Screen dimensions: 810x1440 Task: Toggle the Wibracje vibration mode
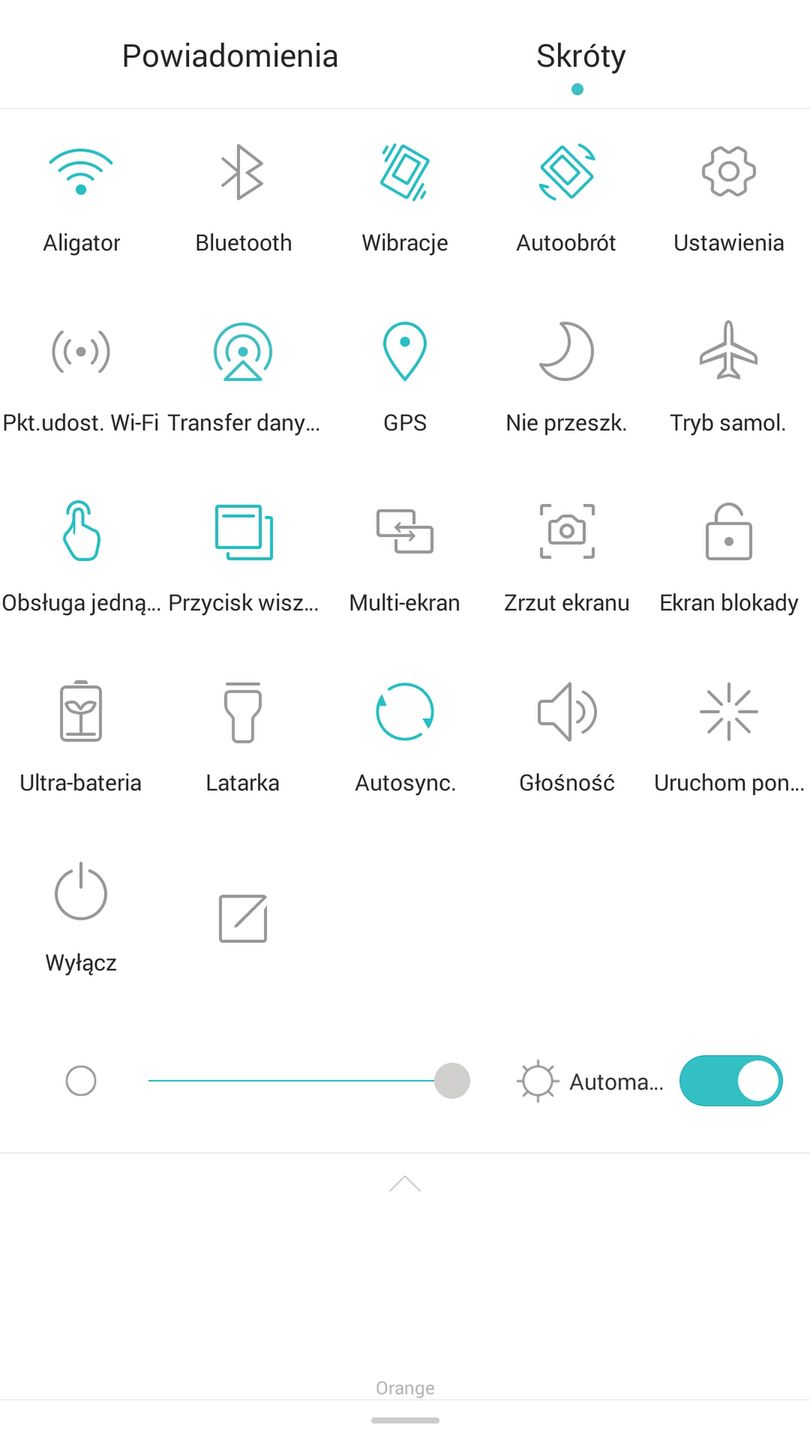coord(405,173)
